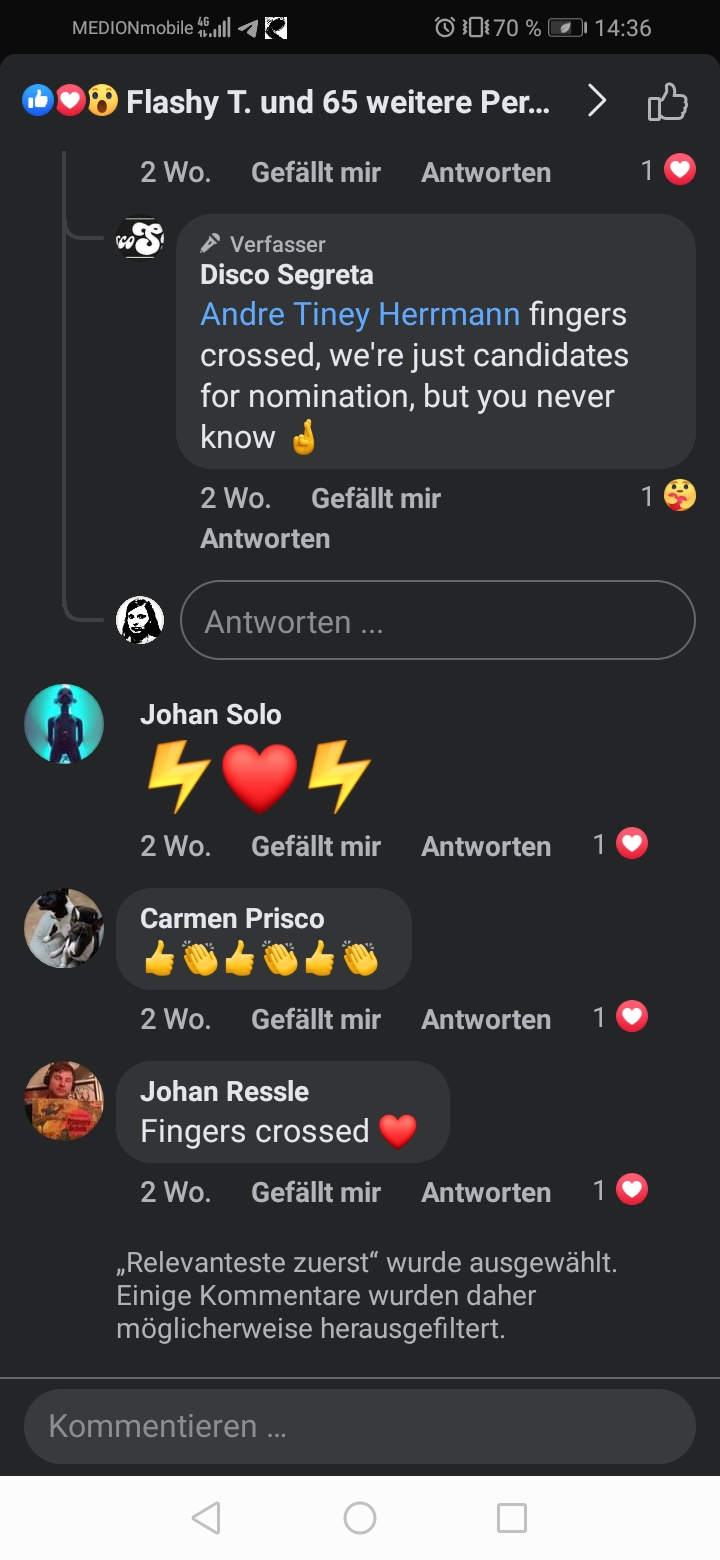The image size is (720, 1560).
Task: Reply to Disco Segreta's comment
Action: pyautogui.click(x=265, y=539)
